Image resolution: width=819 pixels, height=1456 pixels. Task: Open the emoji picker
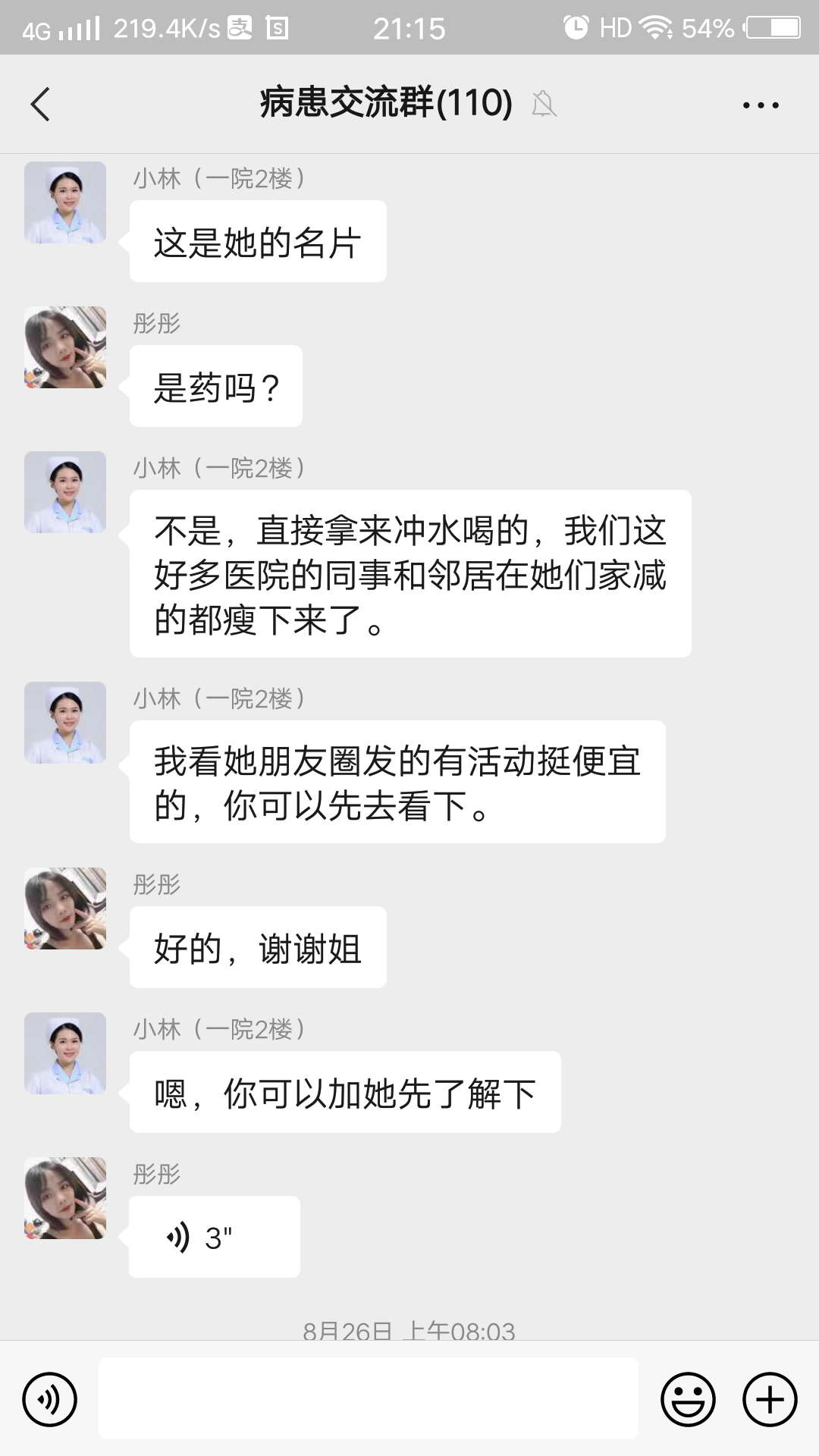pyautogui.click(x=688, y=1399)
